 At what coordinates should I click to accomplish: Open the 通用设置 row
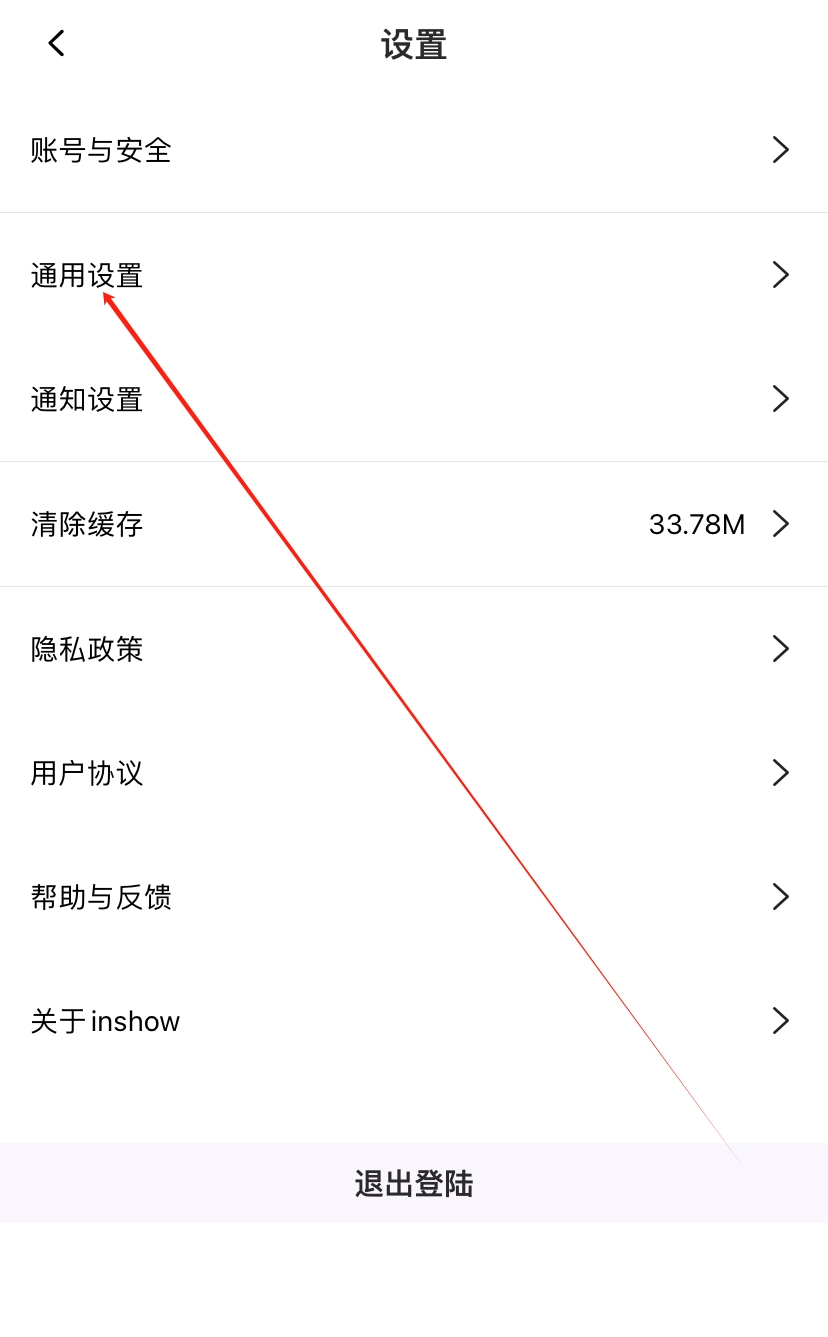(x=413, y=275)
